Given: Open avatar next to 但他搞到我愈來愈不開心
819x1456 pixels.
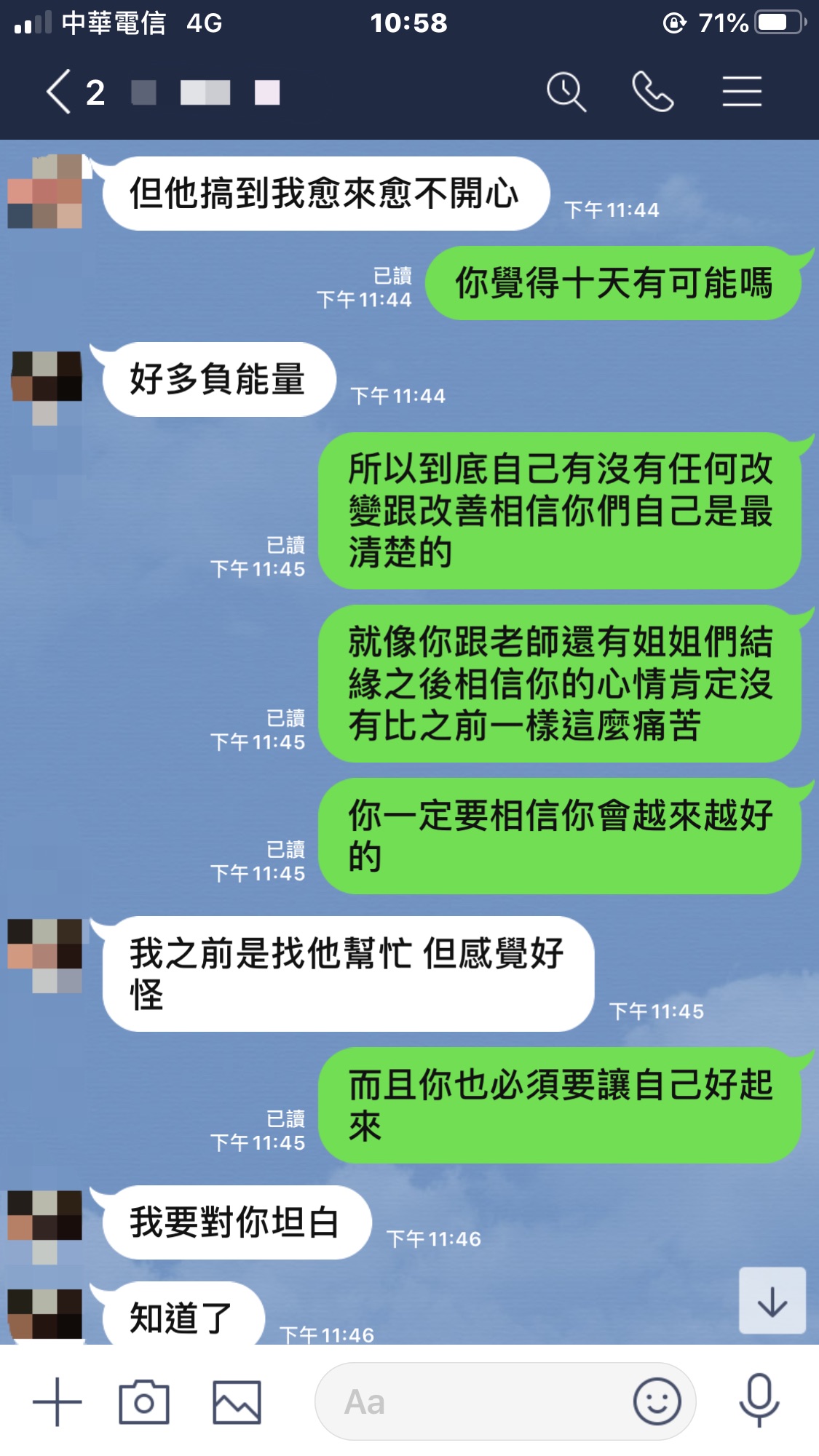Looking at the screenshot, I should pos(45,192).
